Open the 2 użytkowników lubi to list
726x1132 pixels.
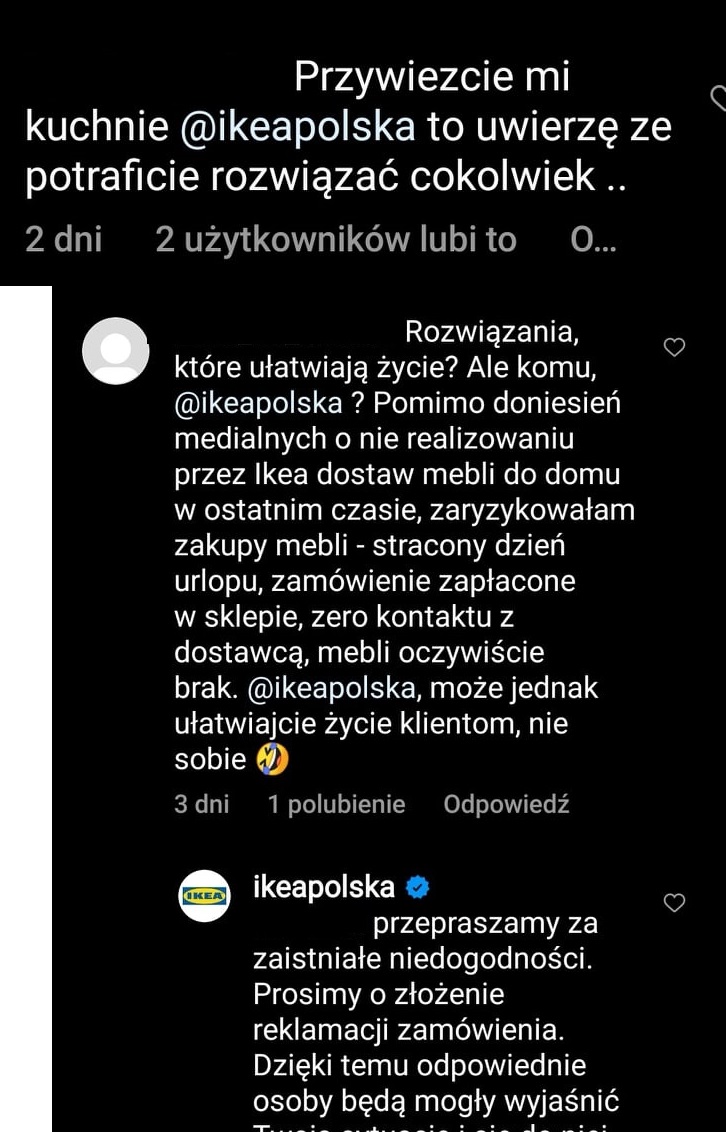coord(336,239)
